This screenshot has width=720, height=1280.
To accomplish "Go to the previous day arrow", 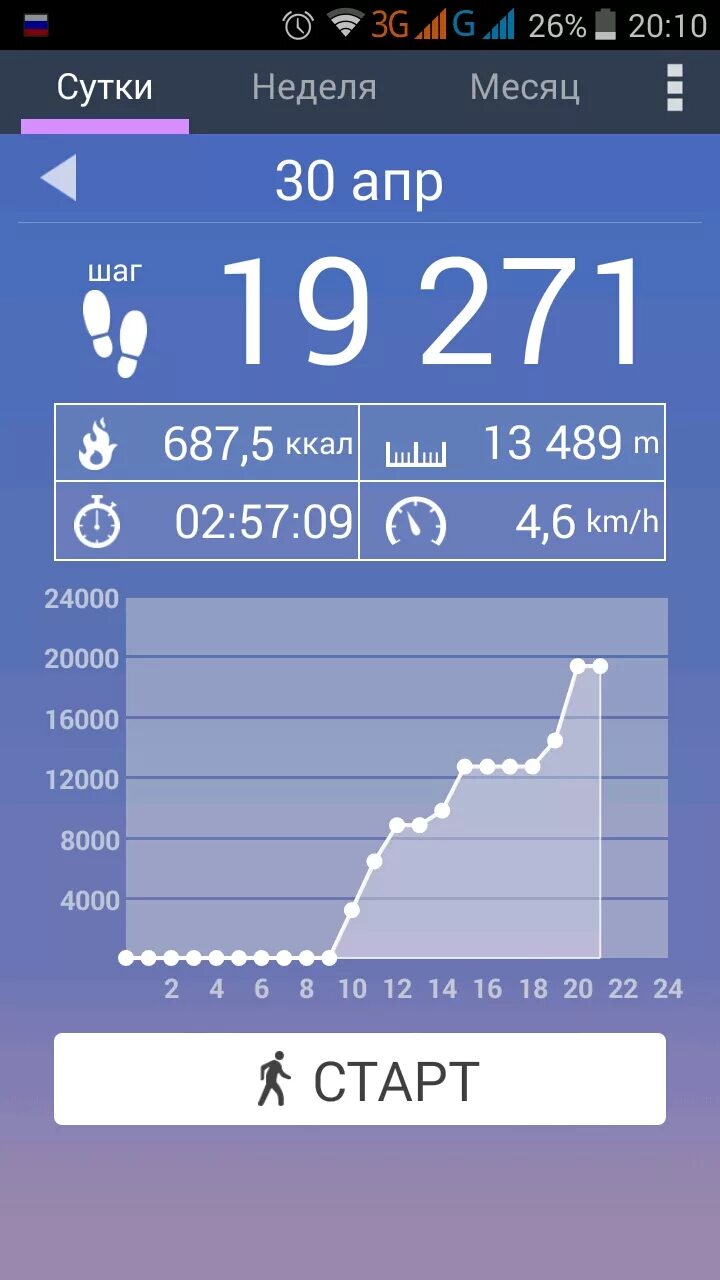I will pyautogui.click(x=59, y=180).
